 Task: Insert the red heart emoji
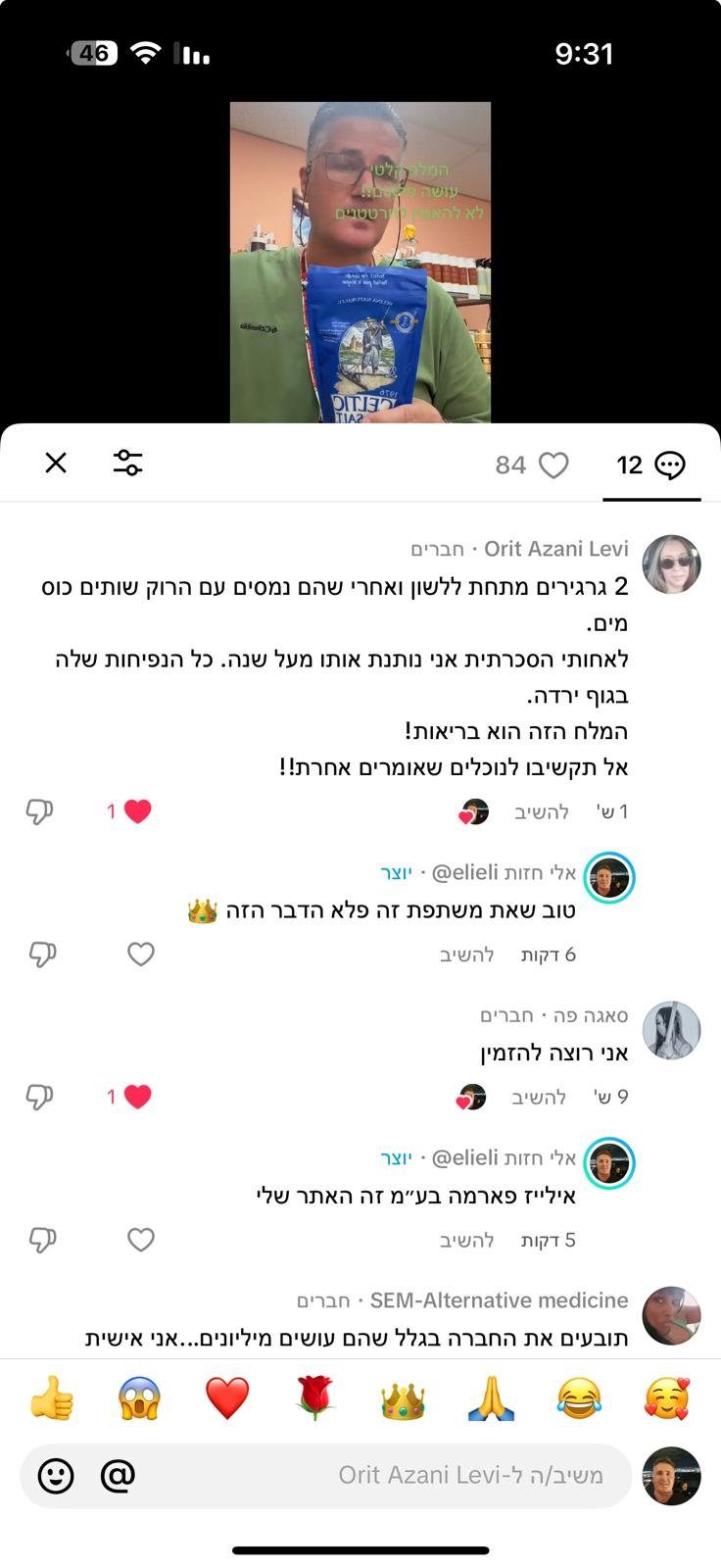pos(227,1398)
